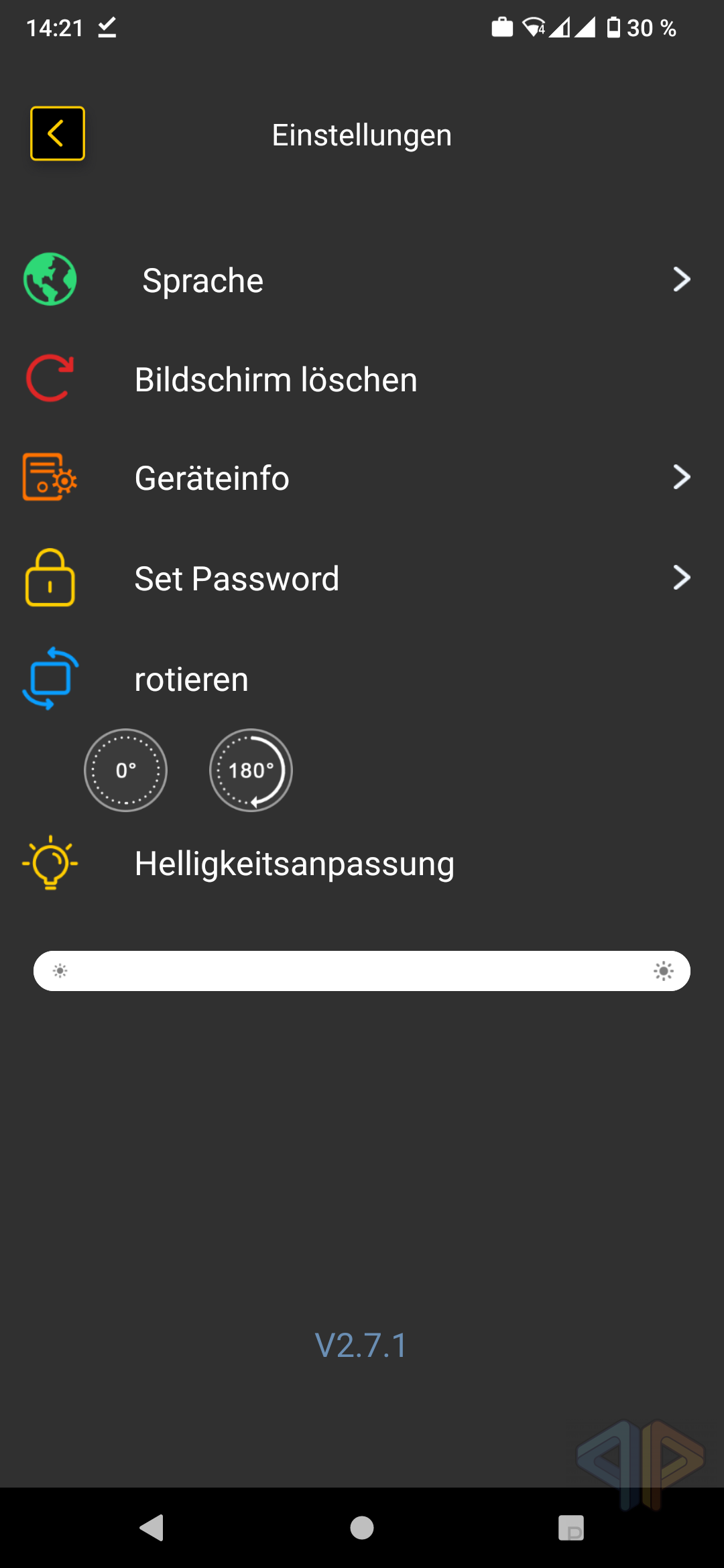
Task: Open Geräteinfo device information
Action: 362,478
